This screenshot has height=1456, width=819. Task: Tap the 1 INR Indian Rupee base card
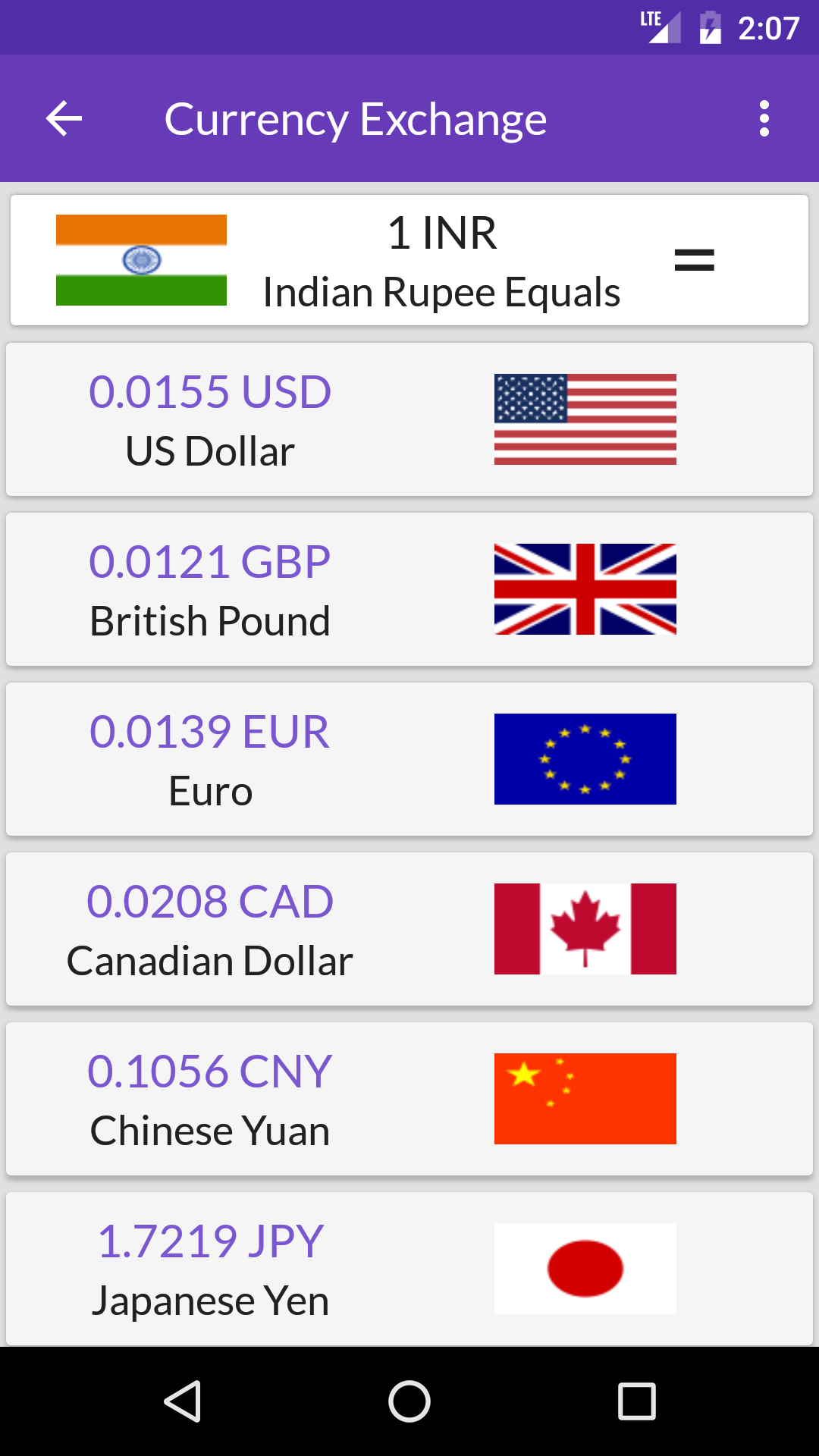[409, 261]
